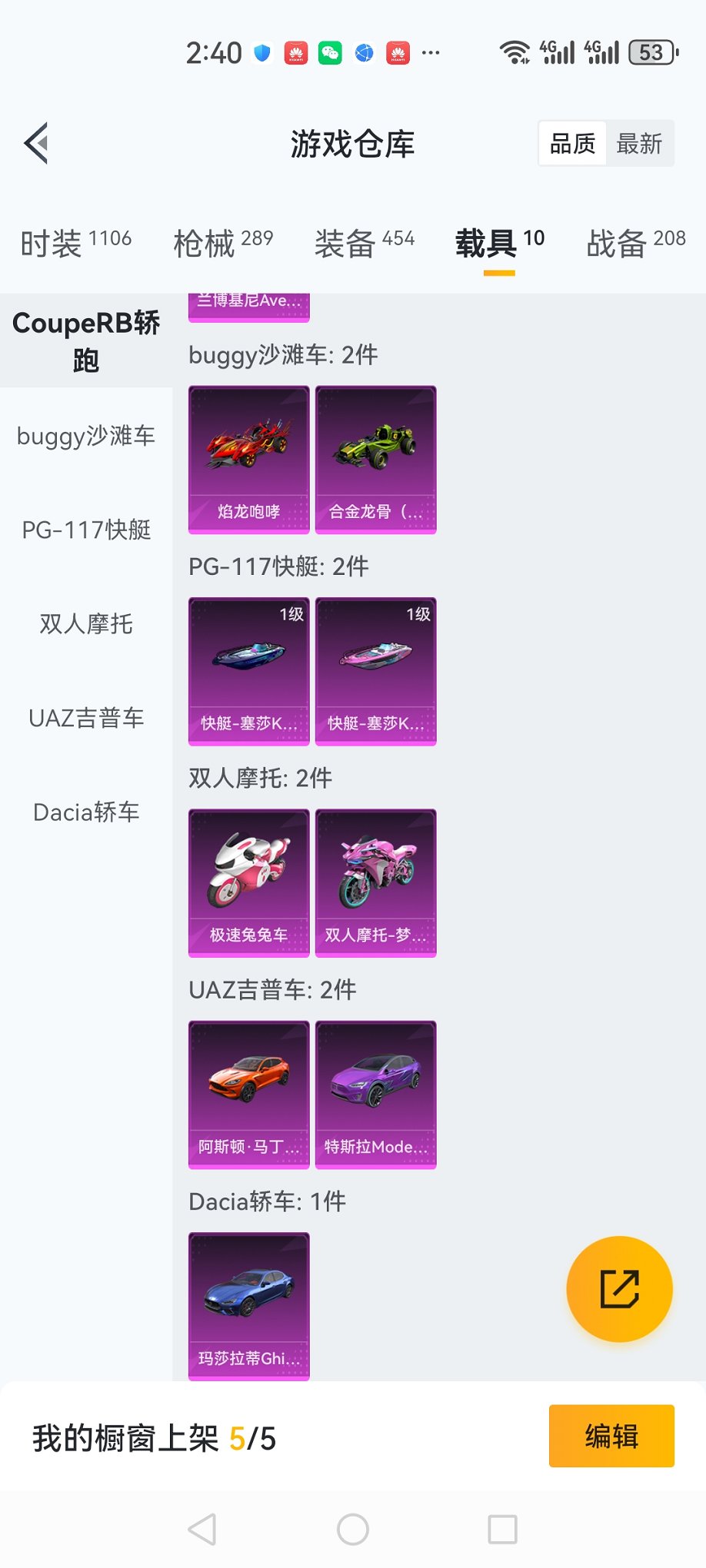706x1568 pixels.
Task: Tap the square recent apps button
Action: [x=501, y=1529]
